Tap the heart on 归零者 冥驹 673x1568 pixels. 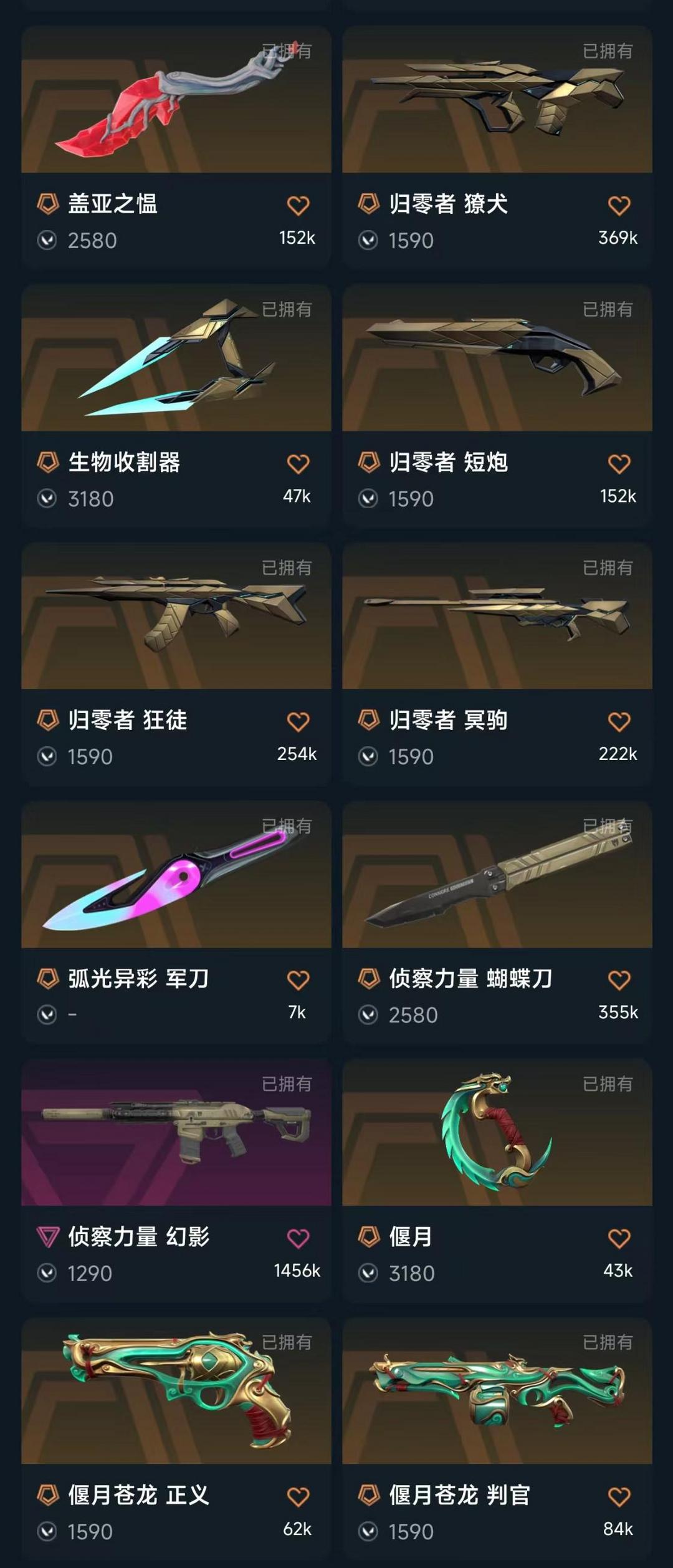point(619,722)
